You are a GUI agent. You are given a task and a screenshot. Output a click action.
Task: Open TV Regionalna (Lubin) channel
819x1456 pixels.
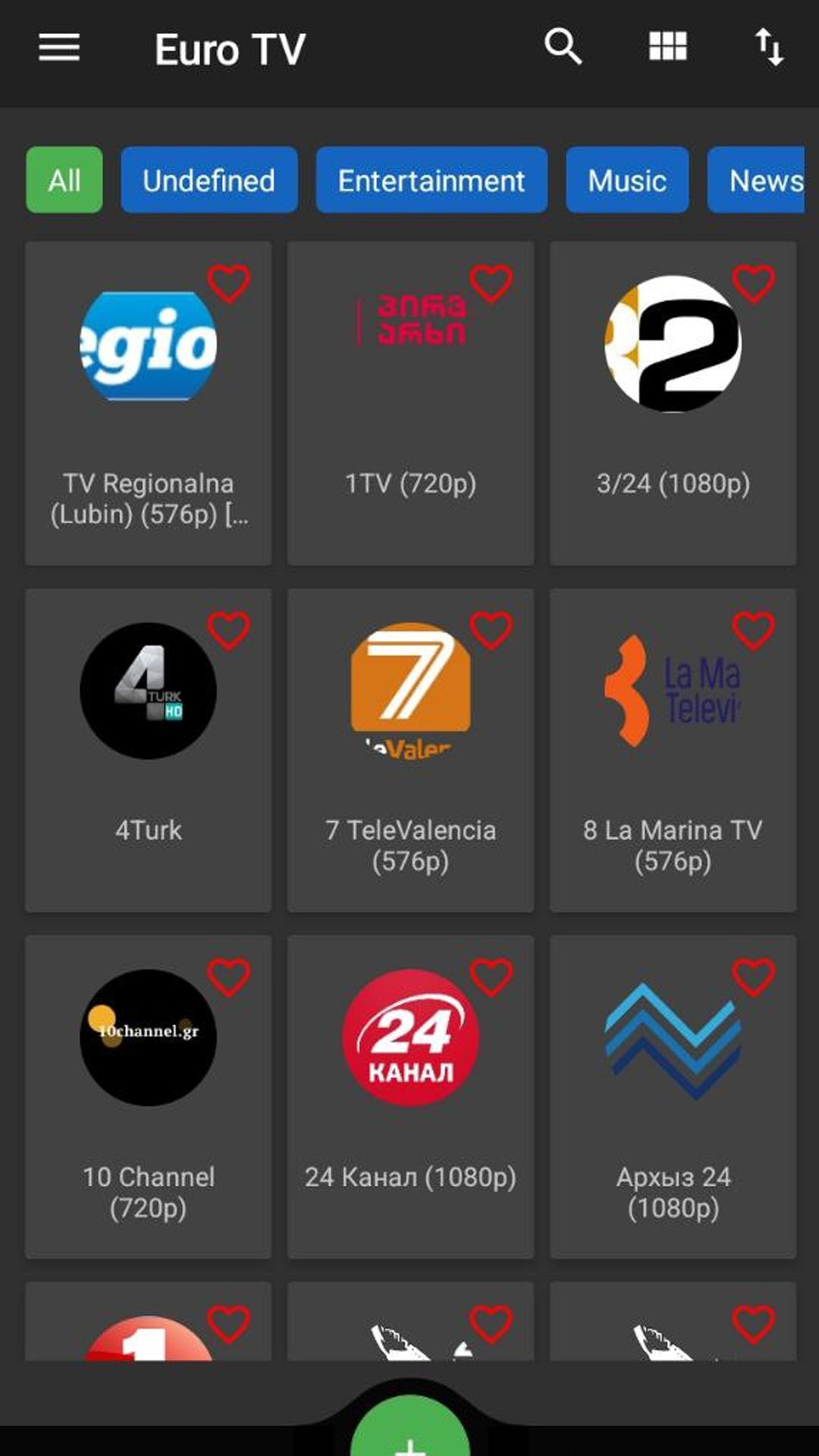pyautogui.click(x=149, y=403)
